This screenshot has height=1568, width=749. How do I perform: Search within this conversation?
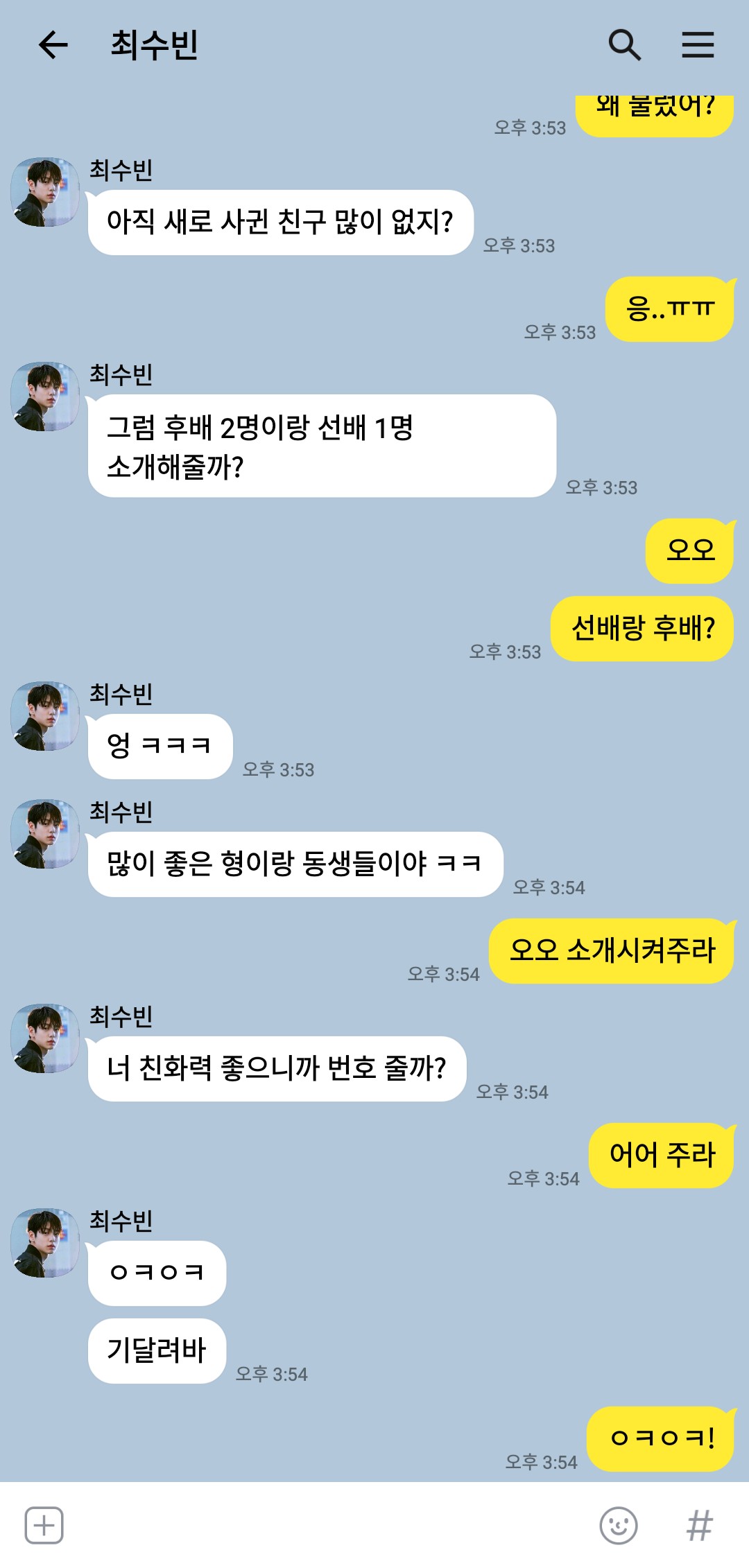(x=624, y=45)
